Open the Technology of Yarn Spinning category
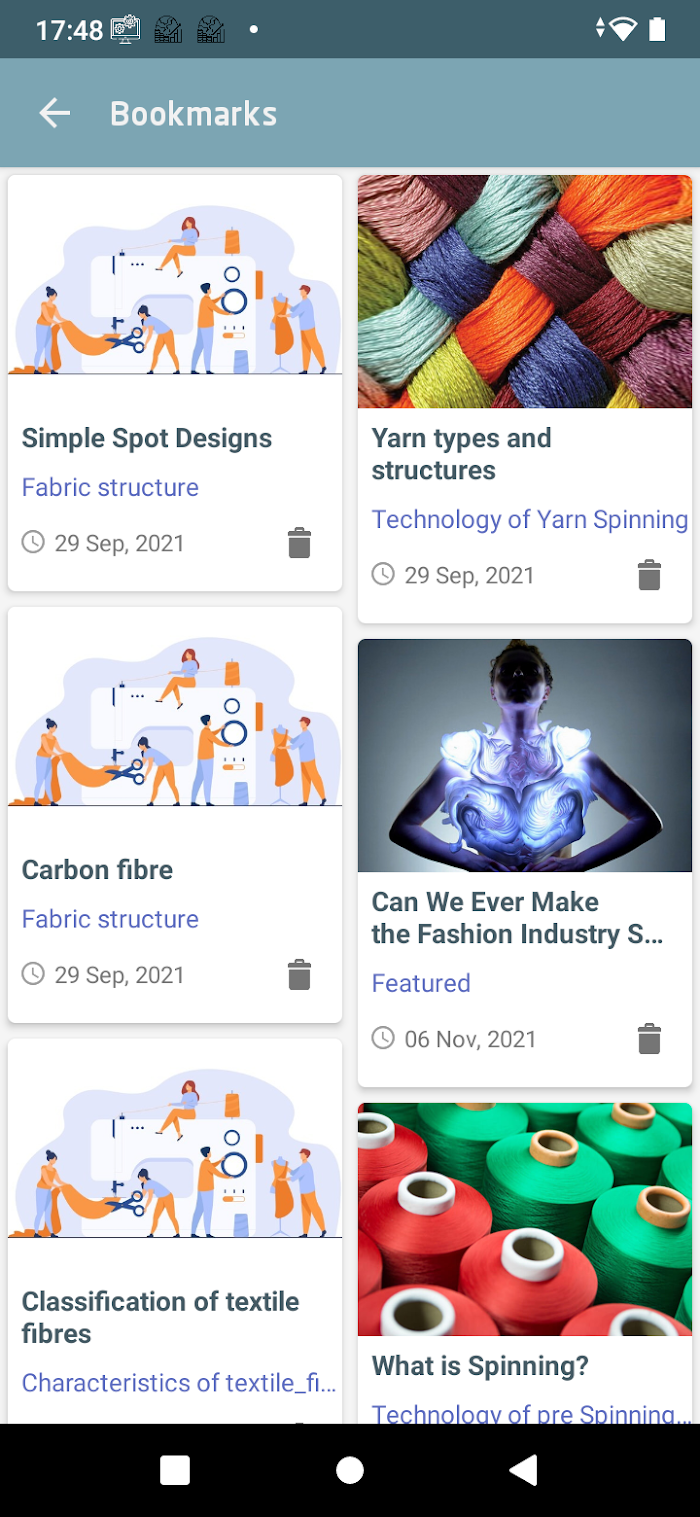This screenshot has height=1517, width=700. pos(530,519)
